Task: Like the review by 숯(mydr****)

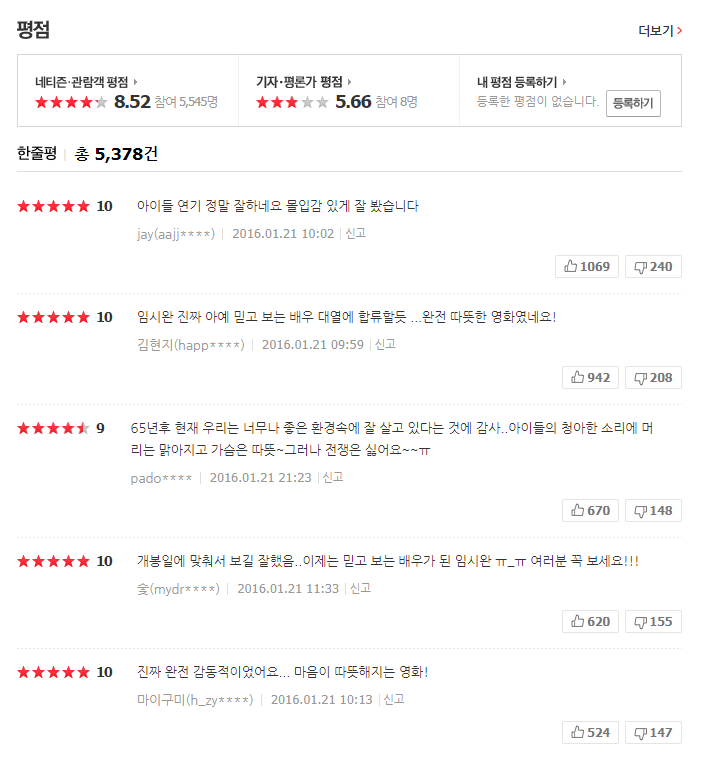Action: (590, 622)
